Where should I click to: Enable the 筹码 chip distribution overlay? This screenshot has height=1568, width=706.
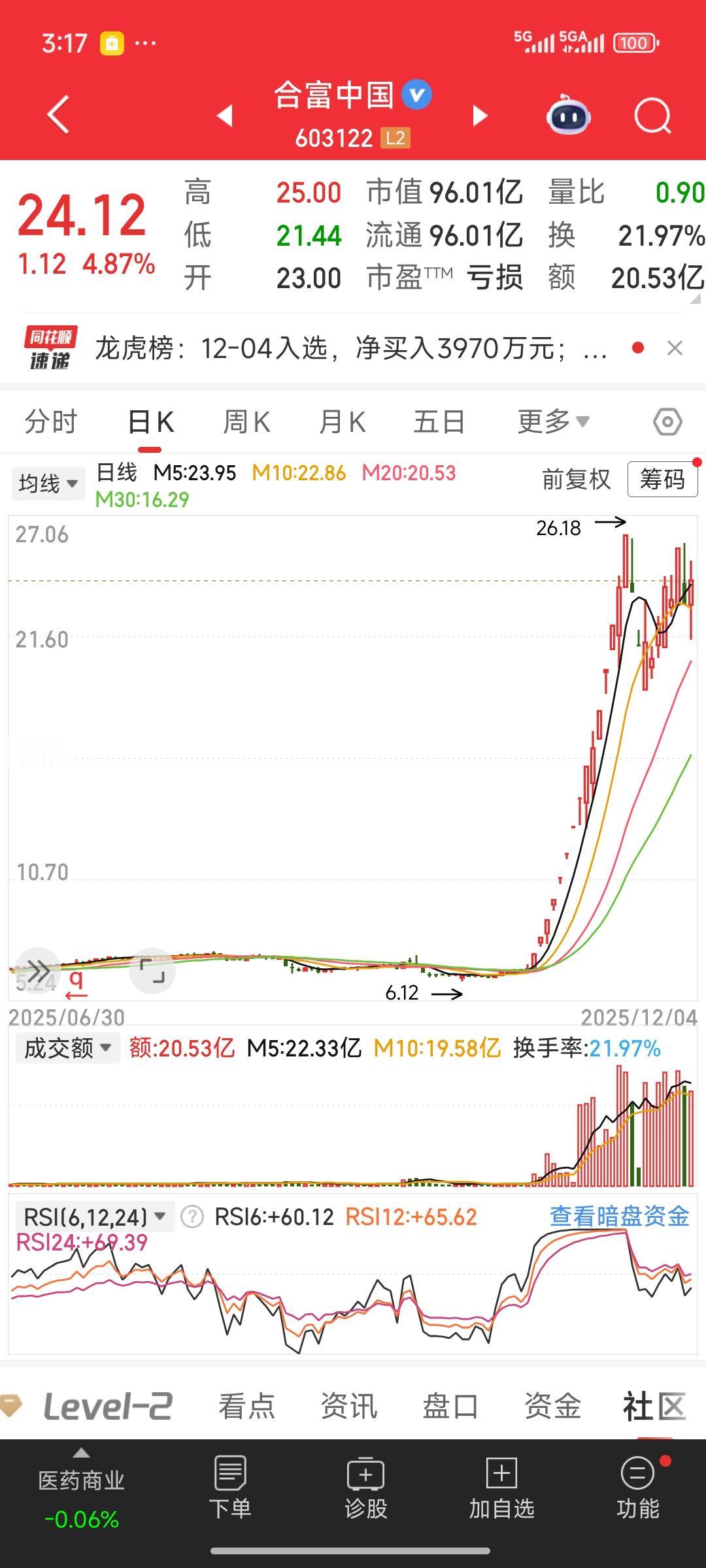pyautogui.click(x=662, y=480)
